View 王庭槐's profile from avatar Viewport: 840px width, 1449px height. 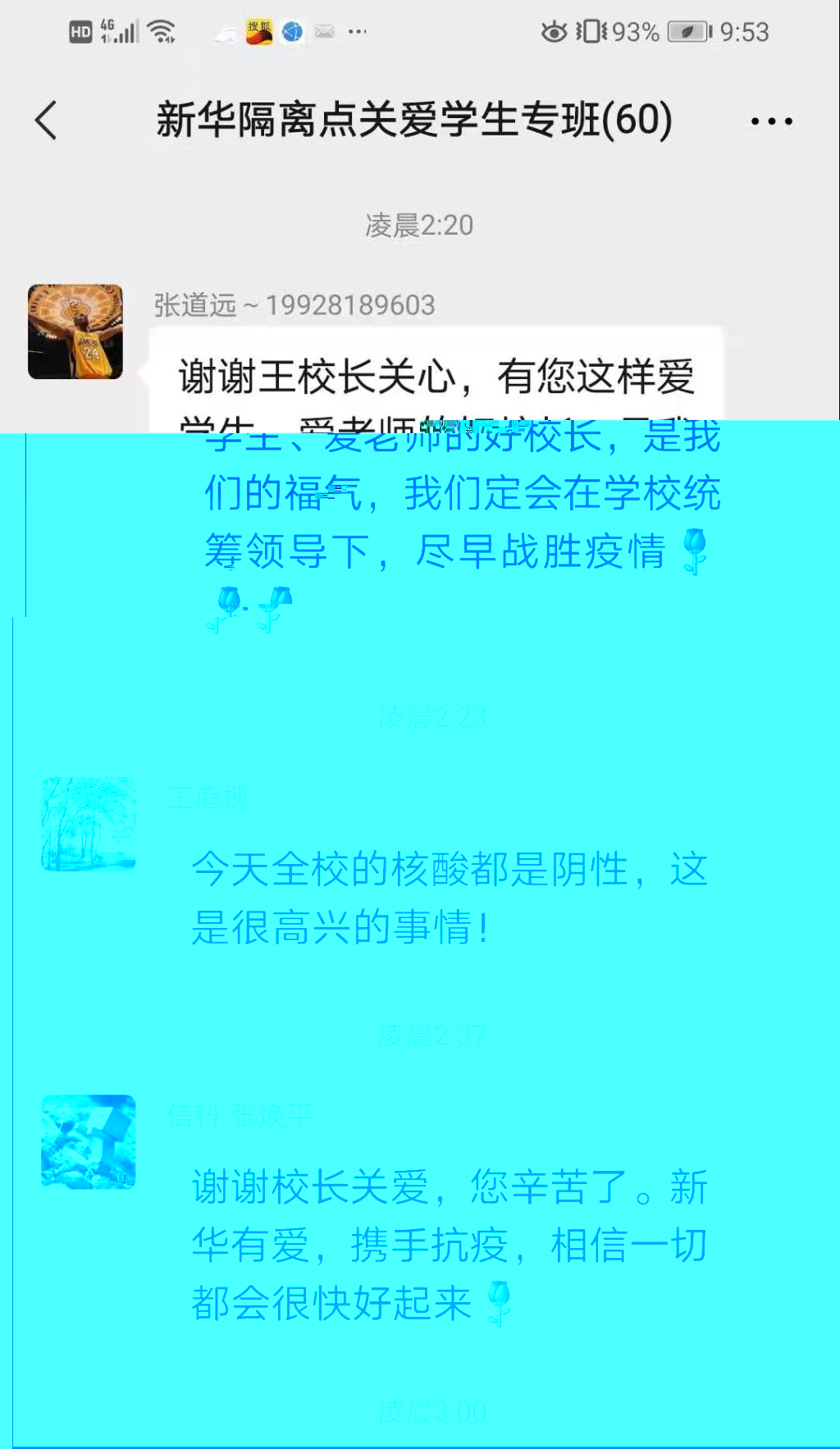click(91, 829)
